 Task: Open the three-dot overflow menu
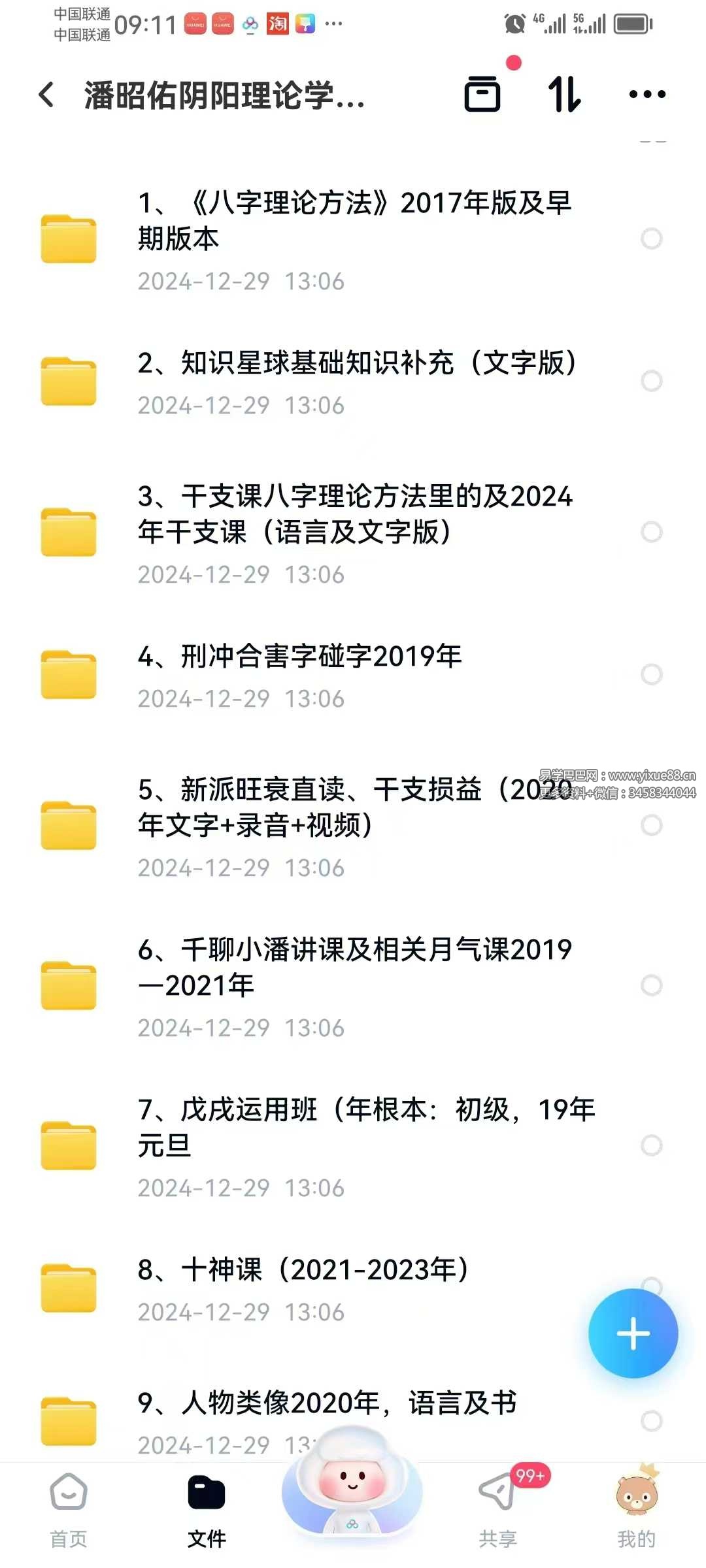647,95
